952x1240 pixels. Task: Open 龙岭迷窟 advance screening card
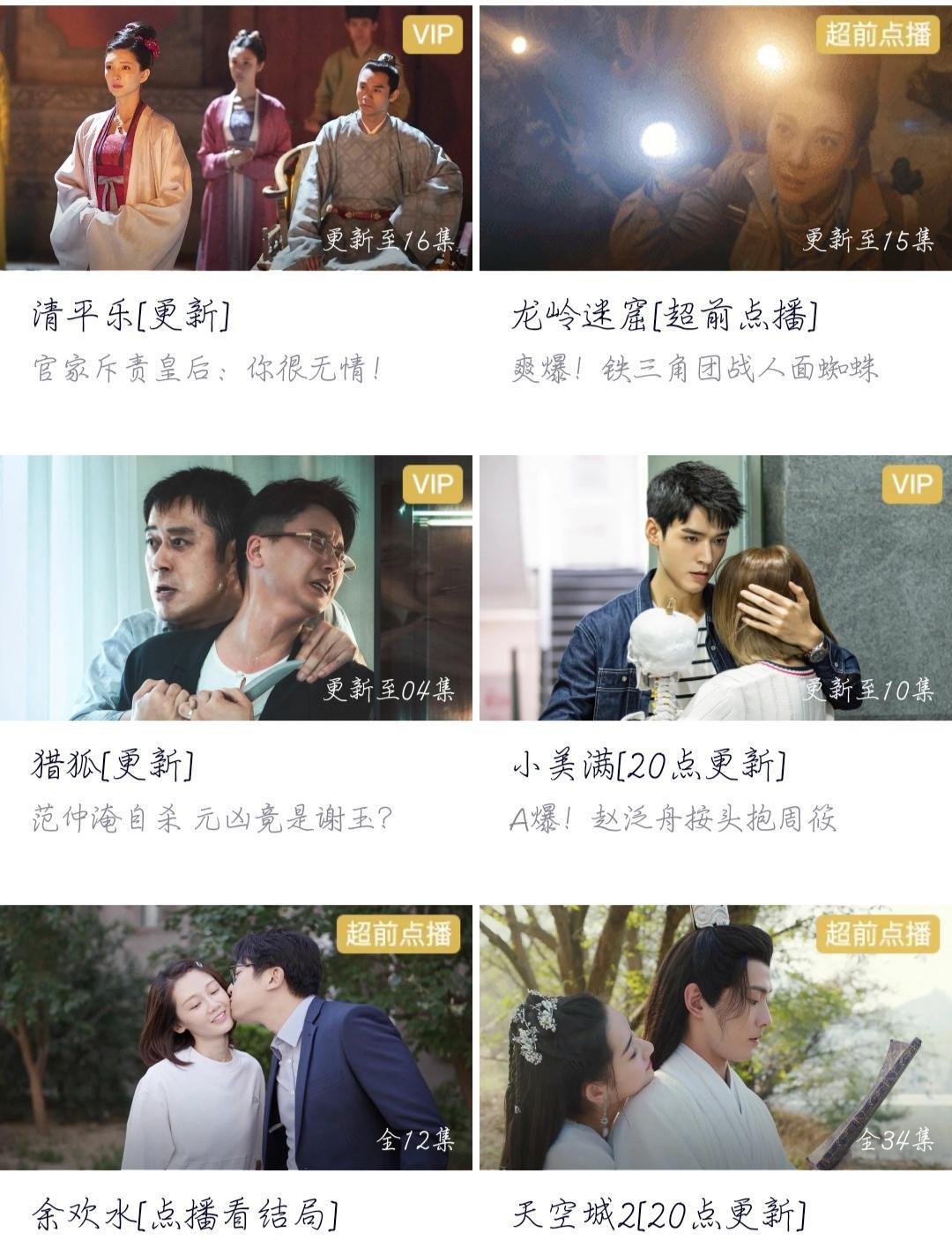(x=715, y=138)
